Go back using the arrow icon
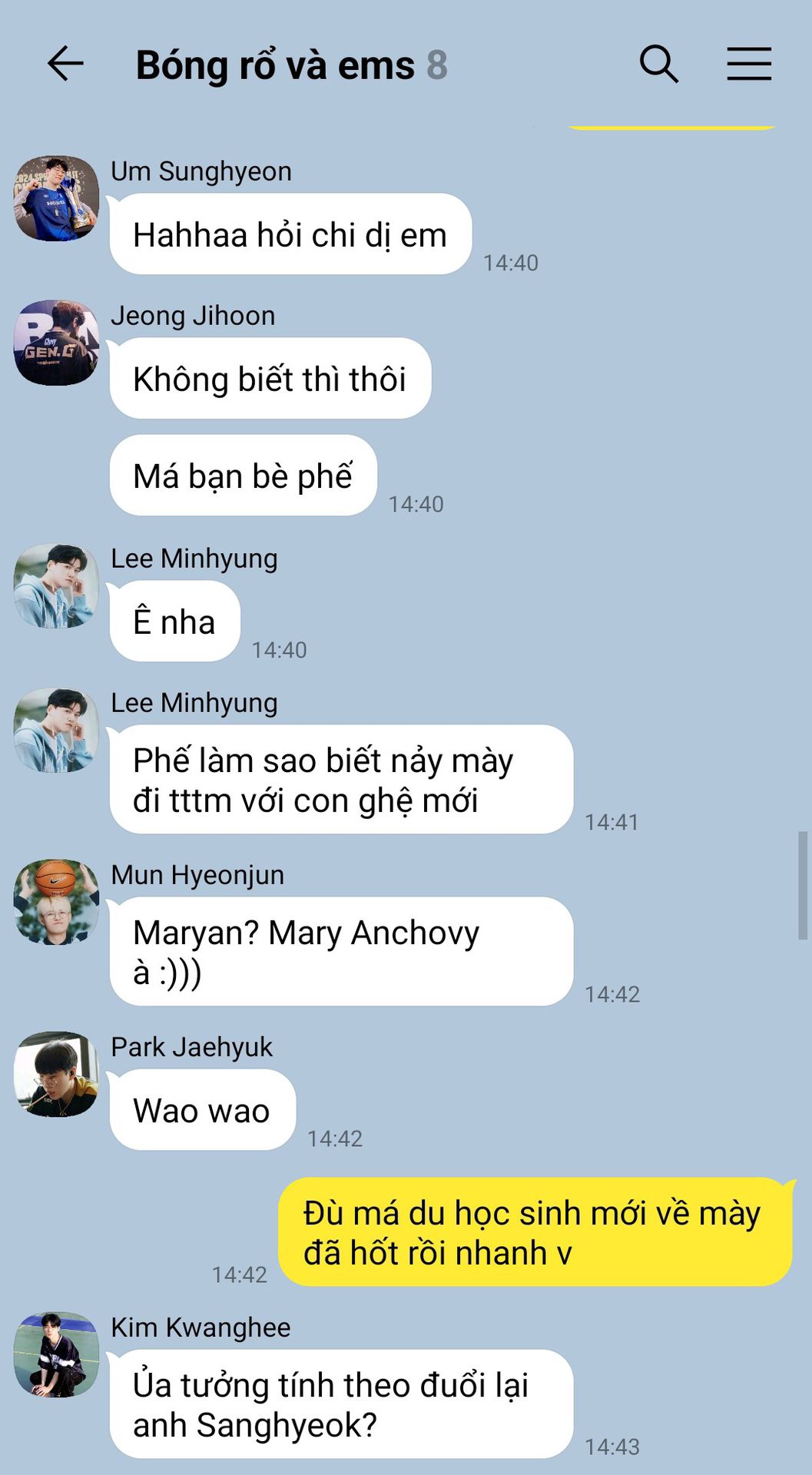Screen dimensions: 812x1475 click(65, 64)
